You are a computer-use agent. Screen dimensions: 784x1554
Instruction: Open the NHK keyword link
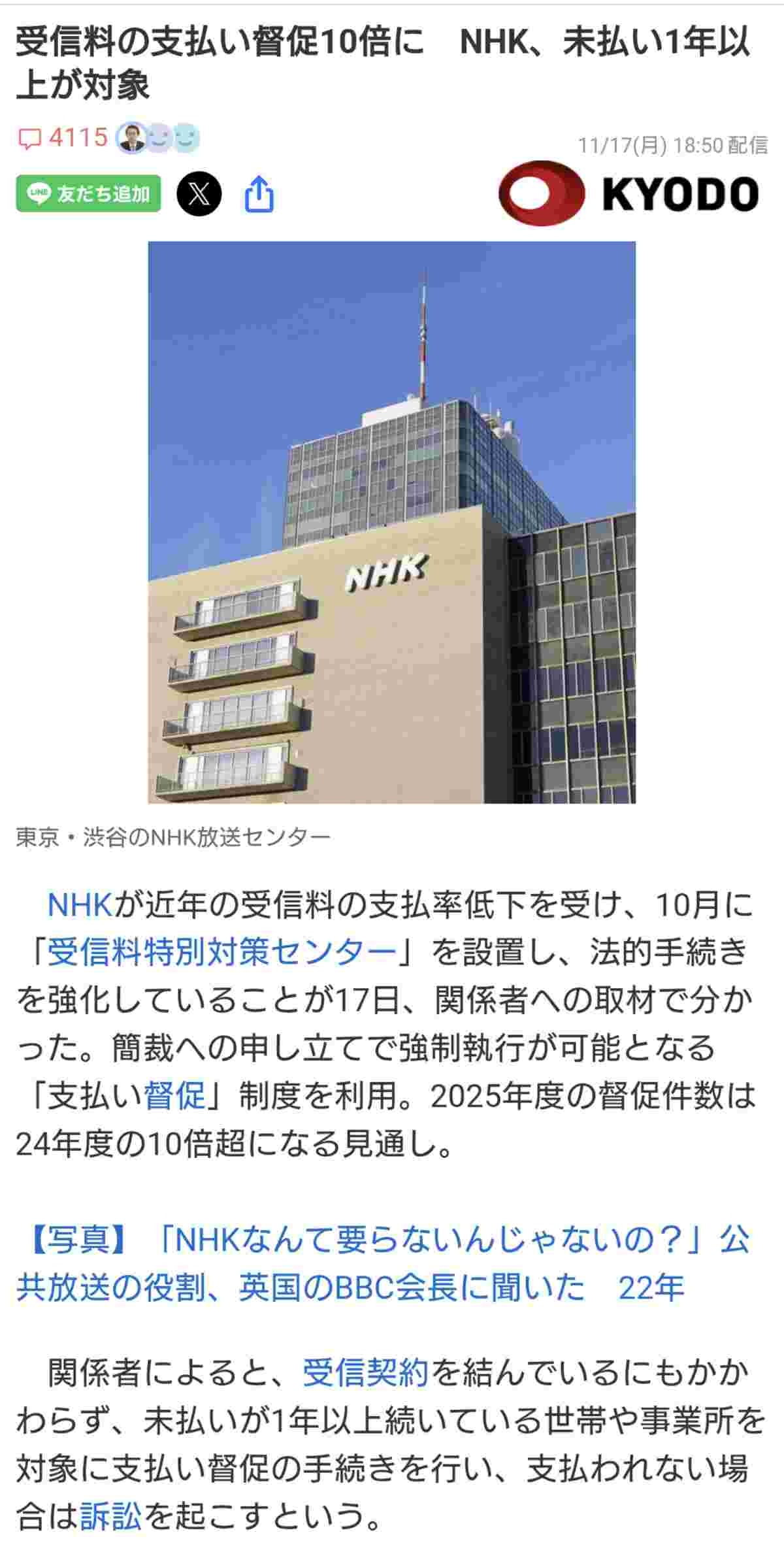coord(80,905)
